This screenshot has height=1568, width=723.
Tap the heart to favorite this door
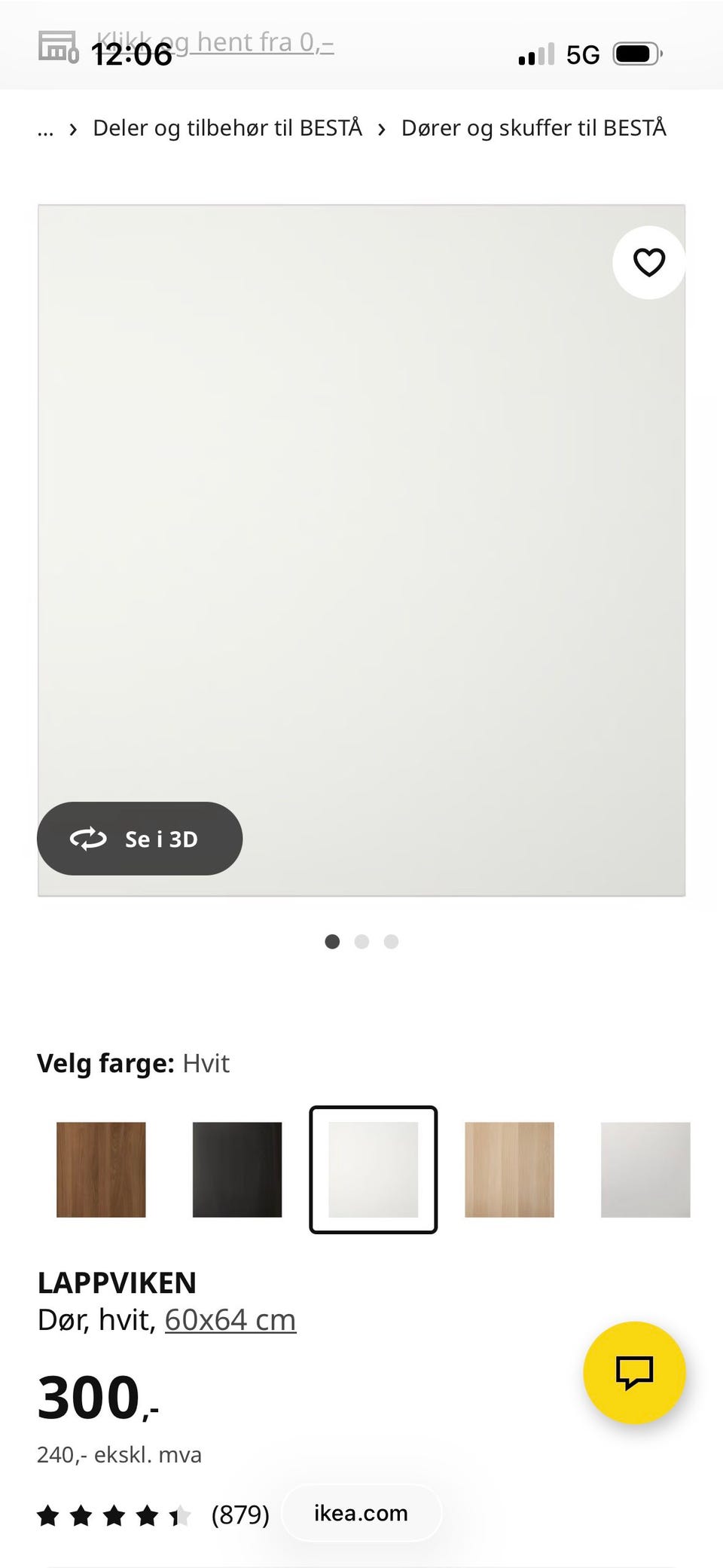tap(648, 262)
